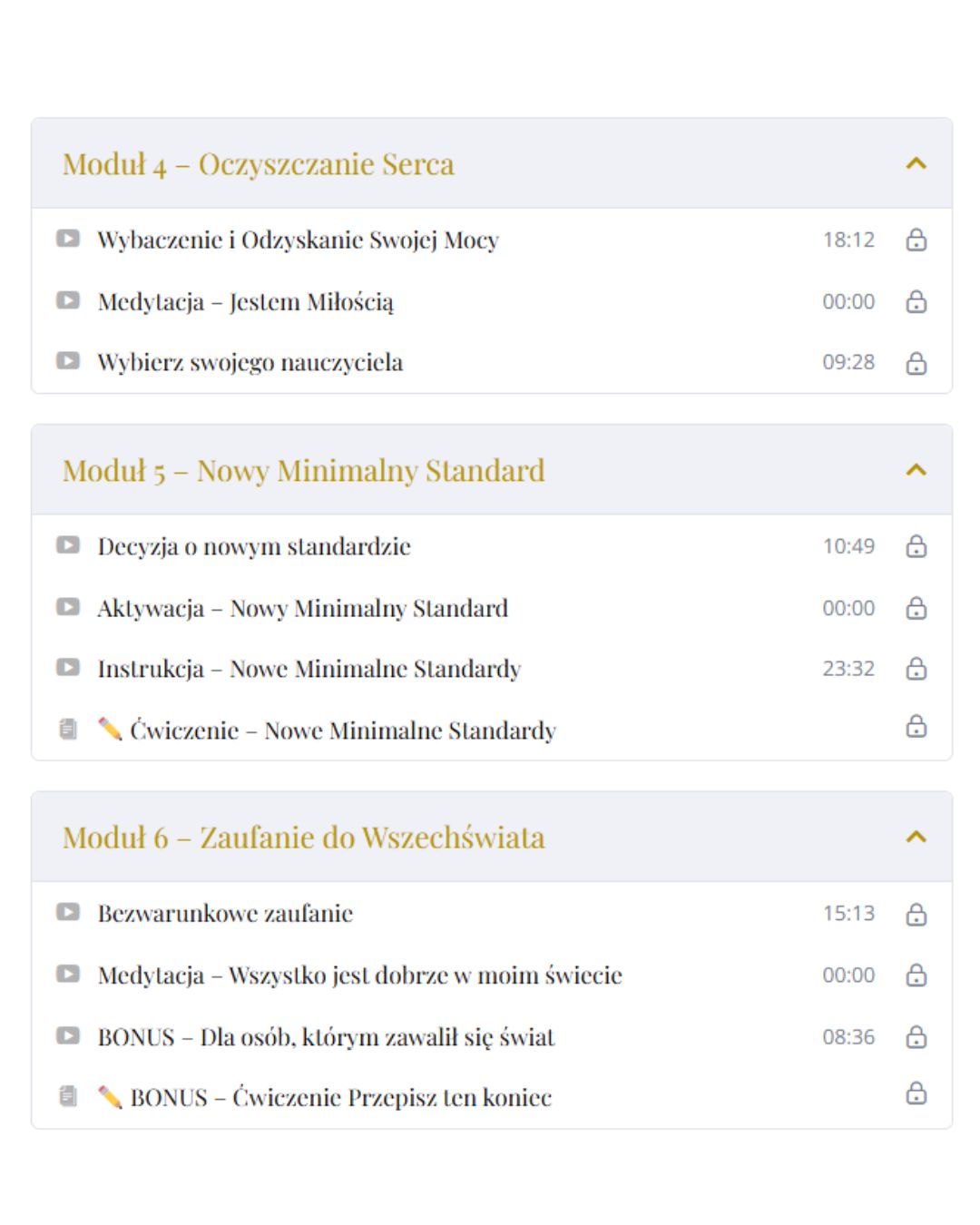Open Decyzja o nowym standardzie lesson
Image resolution: width=980 pixels, height=1225 pixels.
(254, 546)
